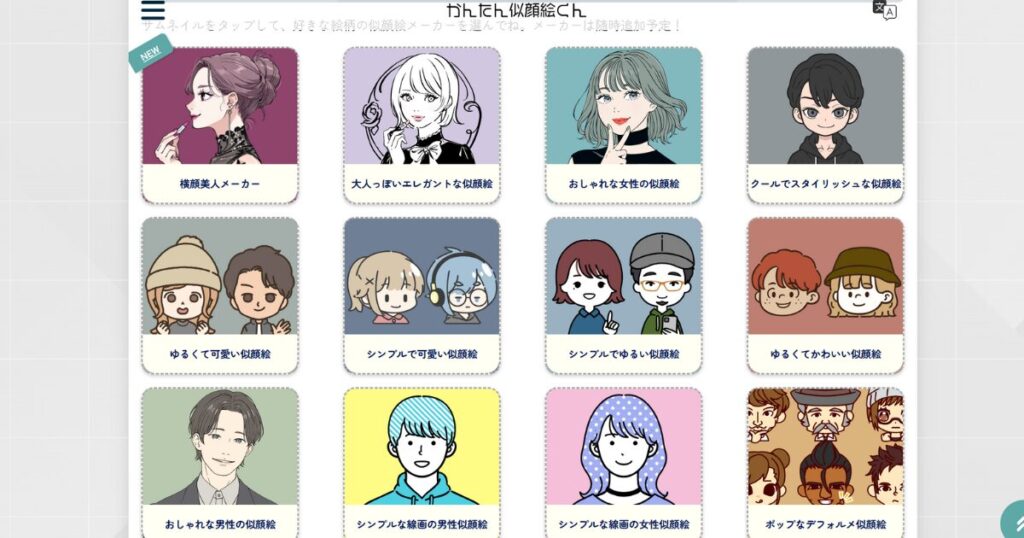1024x538 pixels.
Task: Open ゆるくてかわいい似顔絵 maker
Action: pos(826,294)
